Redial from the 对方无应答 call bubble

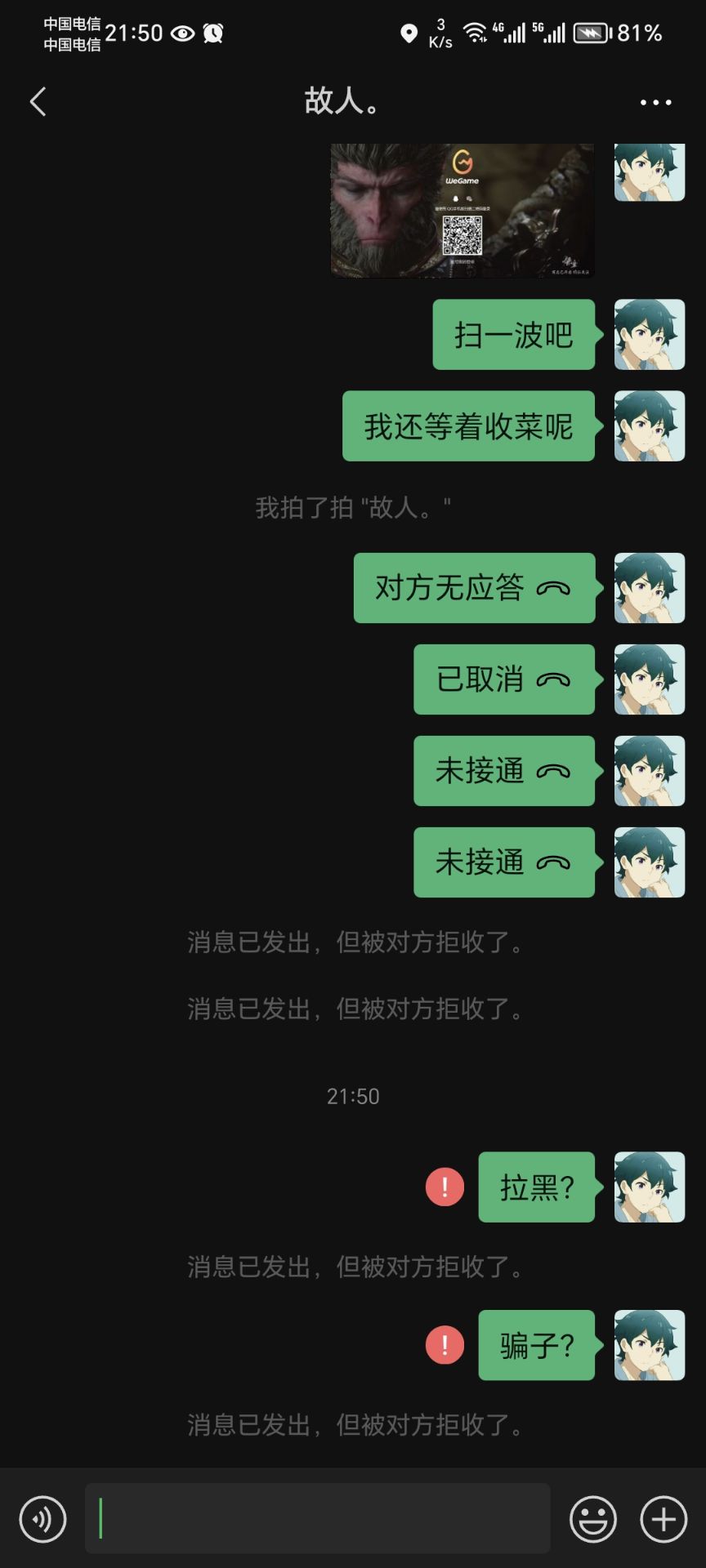[x=474, y=588]
